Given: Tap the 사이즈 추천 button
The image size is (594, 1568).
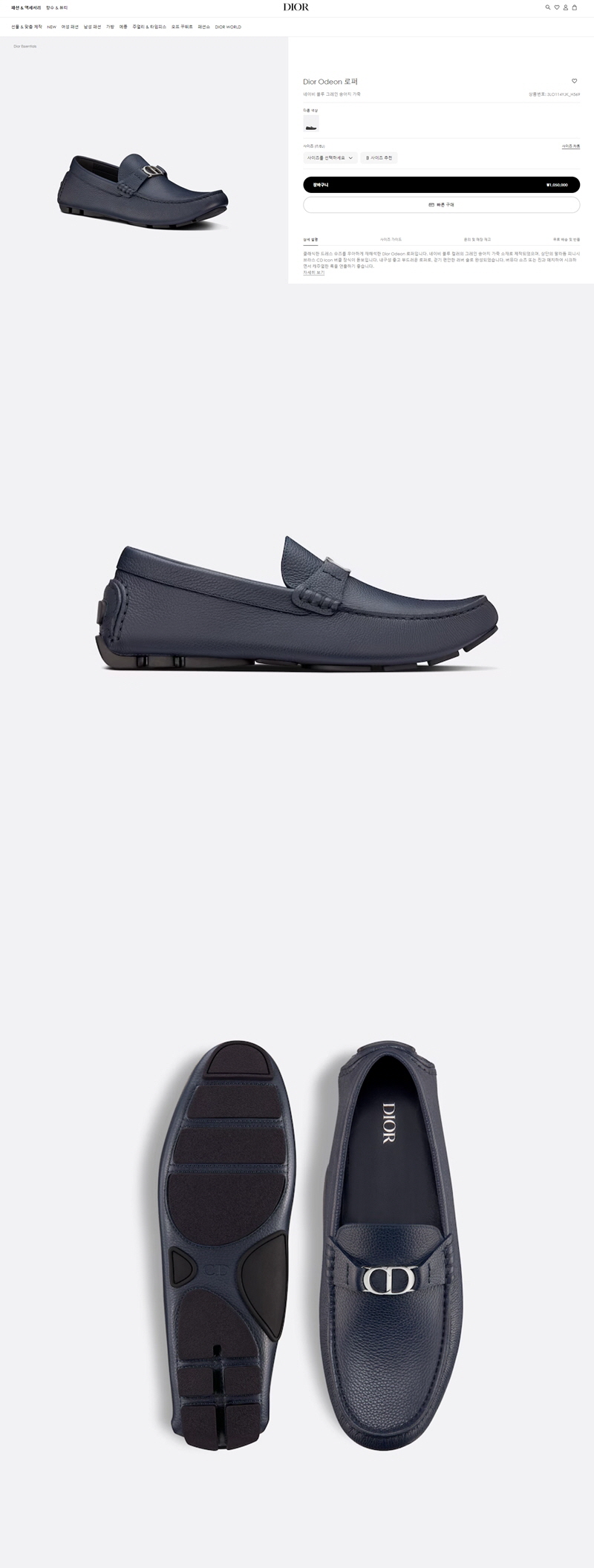Looking at the screenshot, I should [379, 157].
